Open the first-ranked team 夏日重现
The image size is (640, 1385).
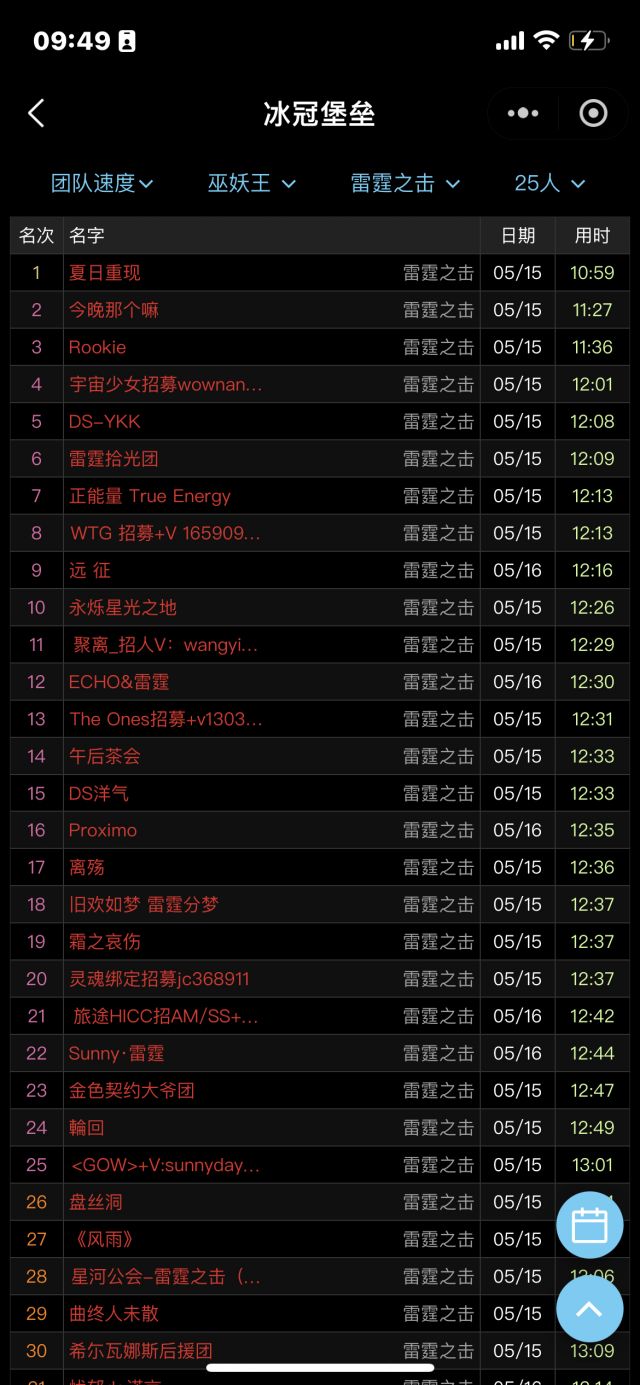[x=105, y=273]
